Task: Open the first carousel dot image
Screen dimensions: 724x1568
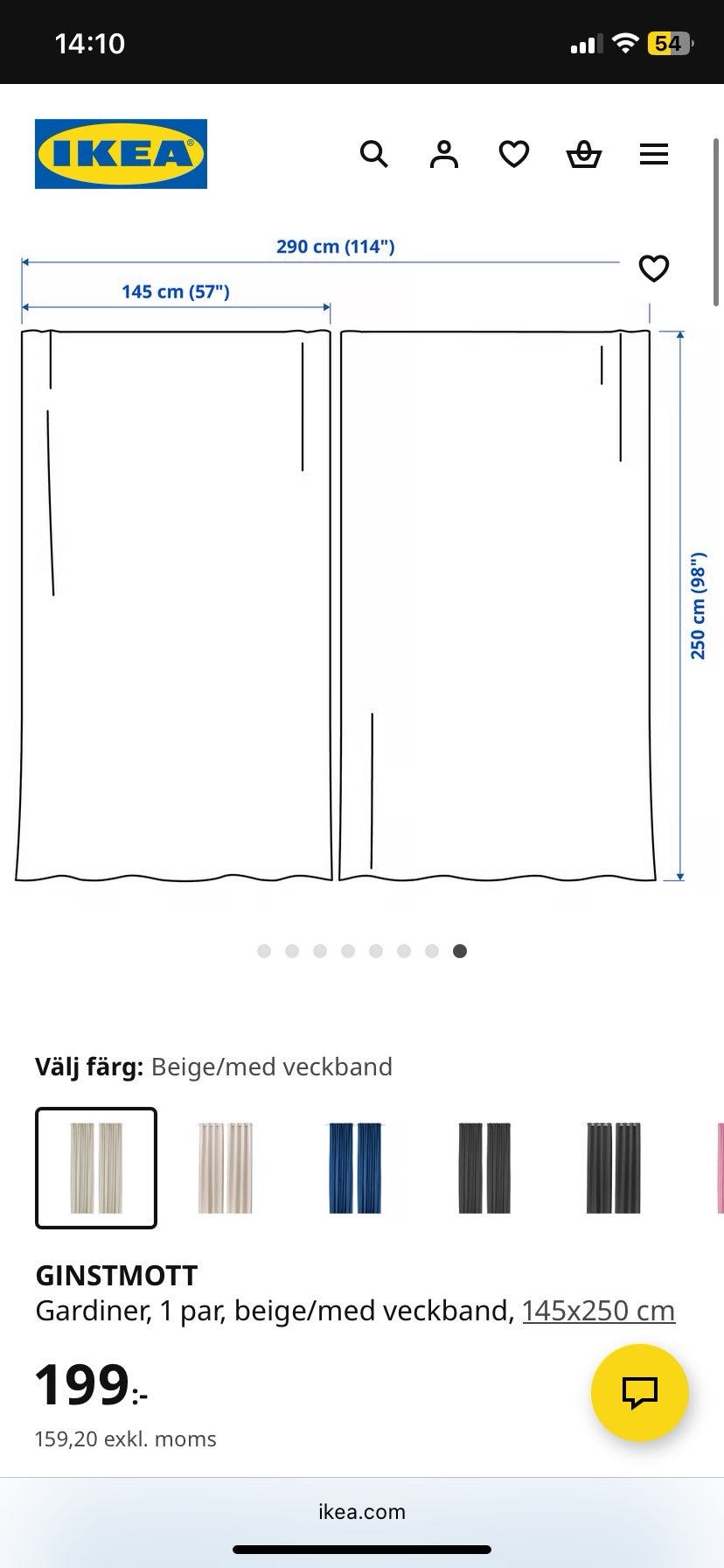Action: coord(264,950)
